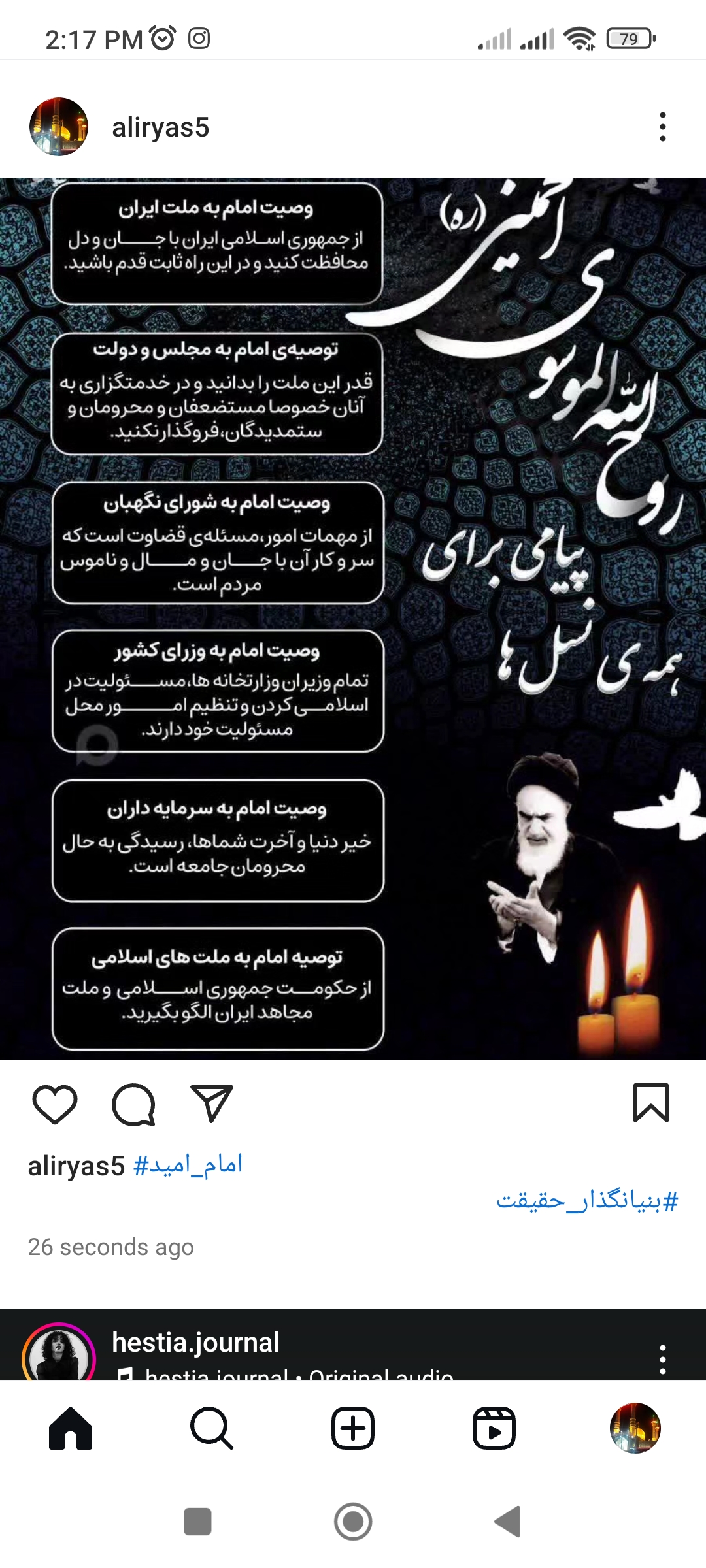Viewport: 706px width, 1568px height.
Task: Open aliryas5 profile picture at post header
Action: coord(59,127)
